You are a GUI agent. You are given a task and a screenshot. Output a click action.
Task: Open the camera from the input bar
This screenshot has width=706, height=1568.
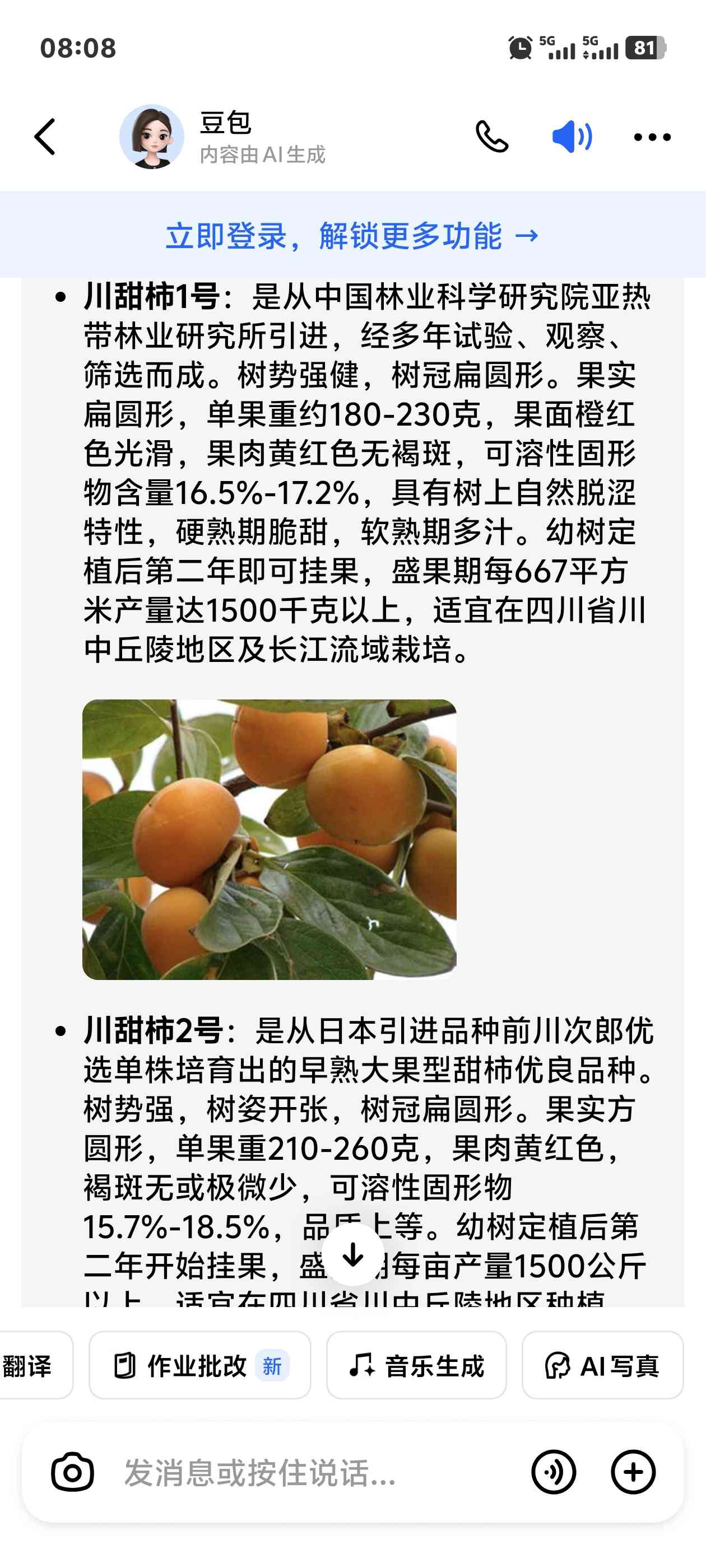72,1472
